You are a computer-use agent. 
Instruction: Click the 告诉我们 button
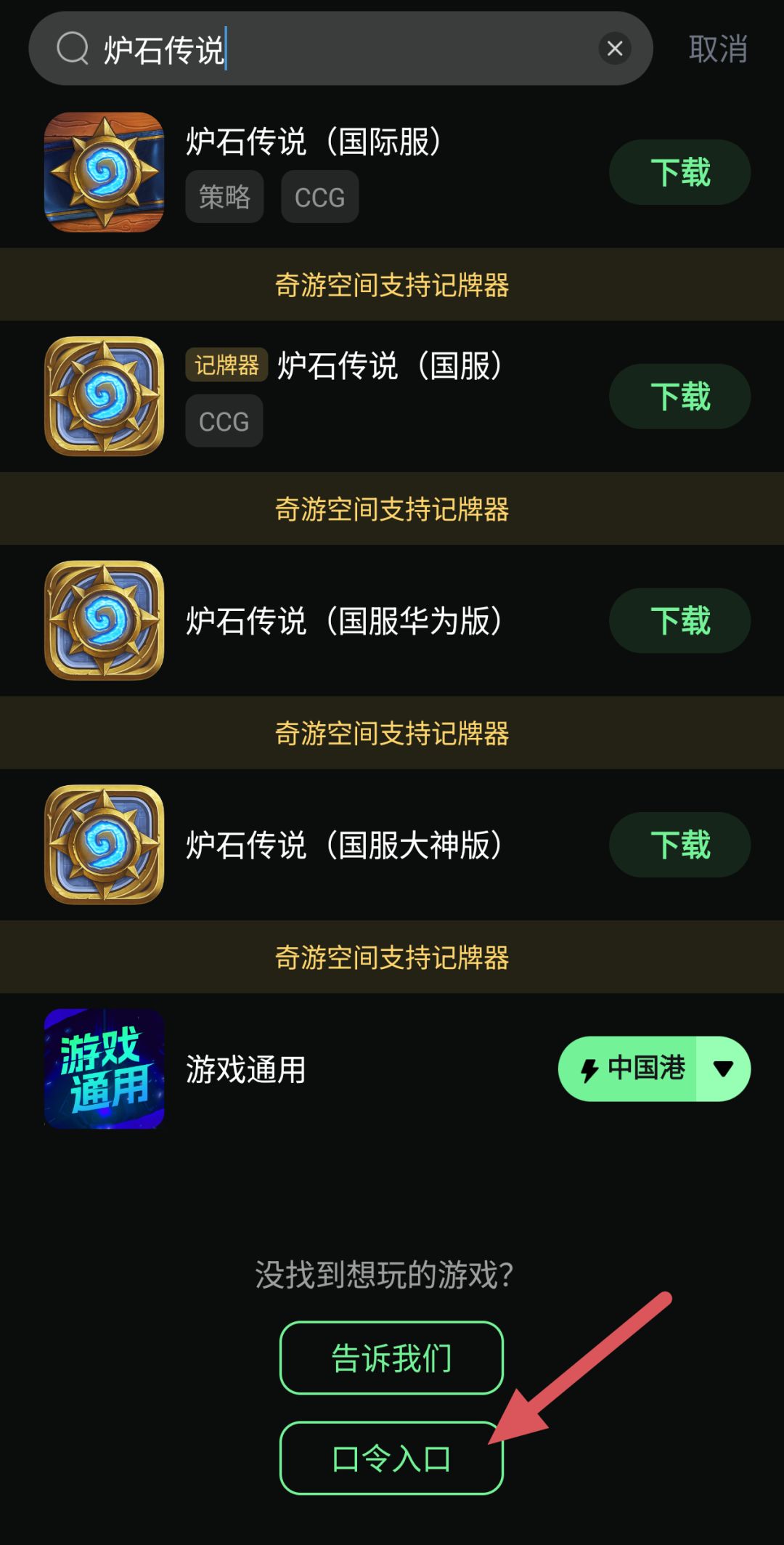(x=390, y=1357)
